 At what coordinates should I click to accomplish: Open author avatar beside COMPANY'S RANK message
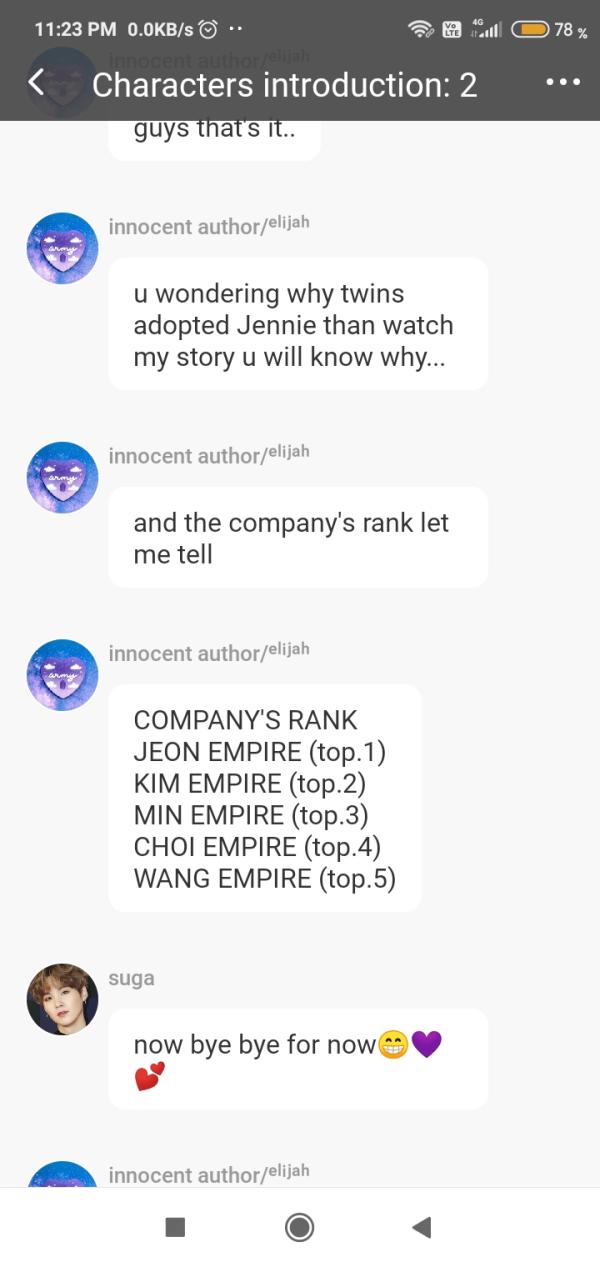click(62, 675)
